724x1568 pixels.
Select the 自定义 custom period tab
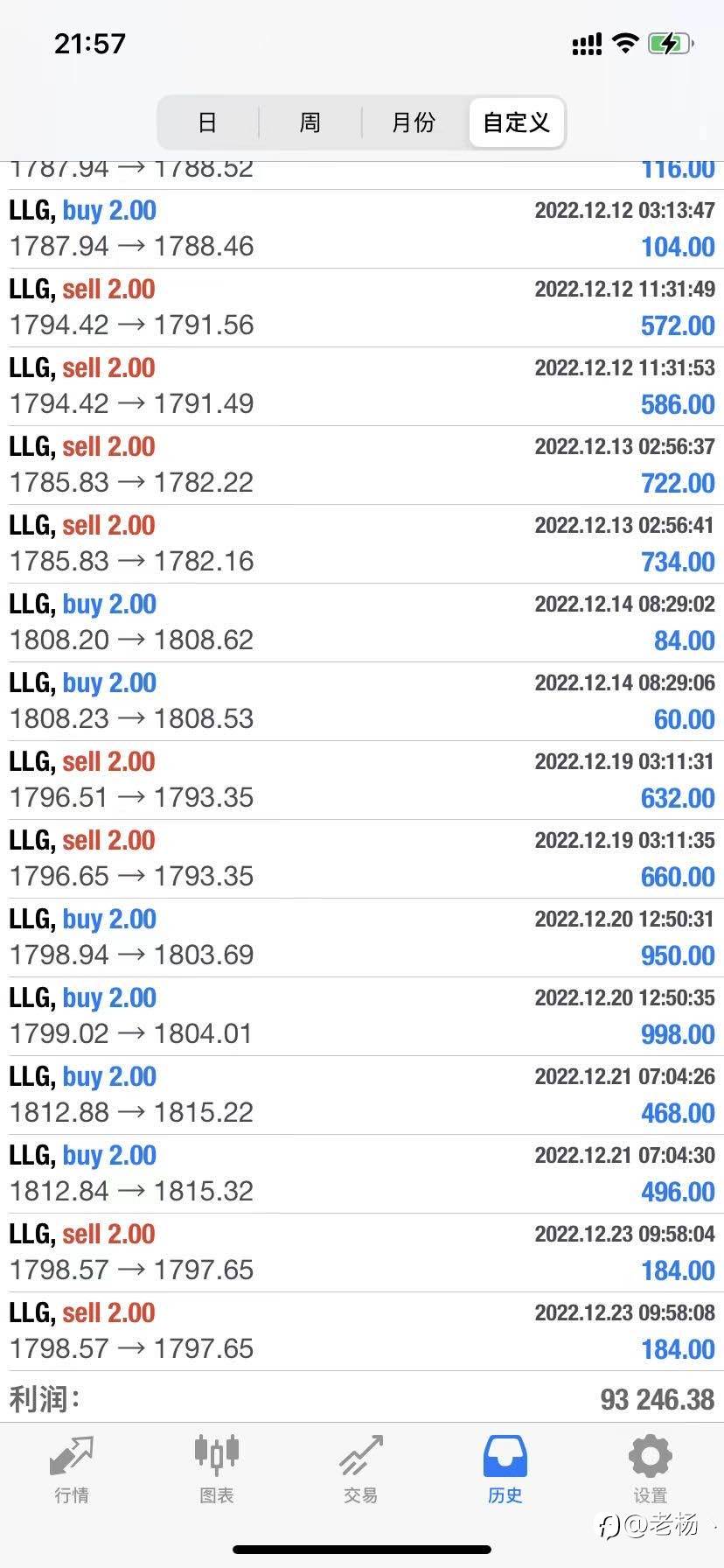(x=516, y=122)
